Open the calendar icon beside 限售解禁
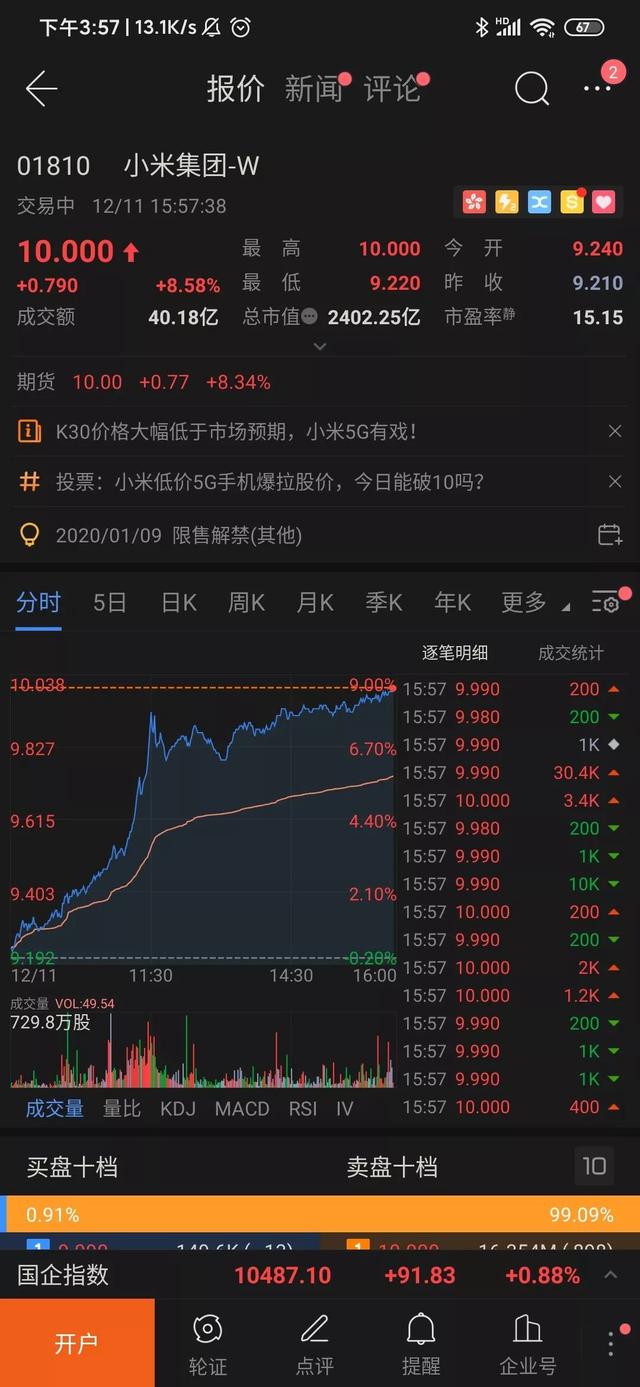The height and width of the screenshot is (1387, 640). [x=610, y=535]
